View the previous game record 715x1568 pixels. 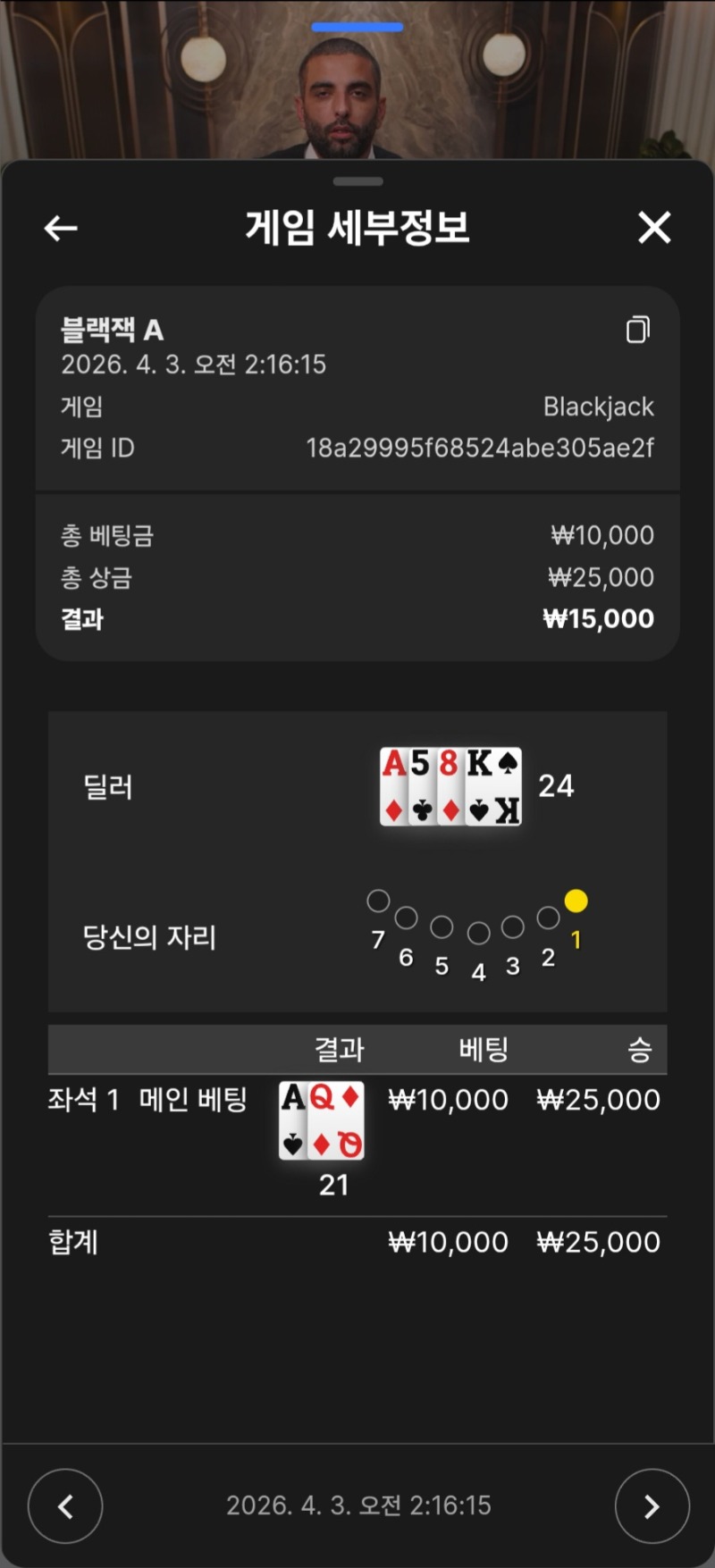coord(65,1505)
